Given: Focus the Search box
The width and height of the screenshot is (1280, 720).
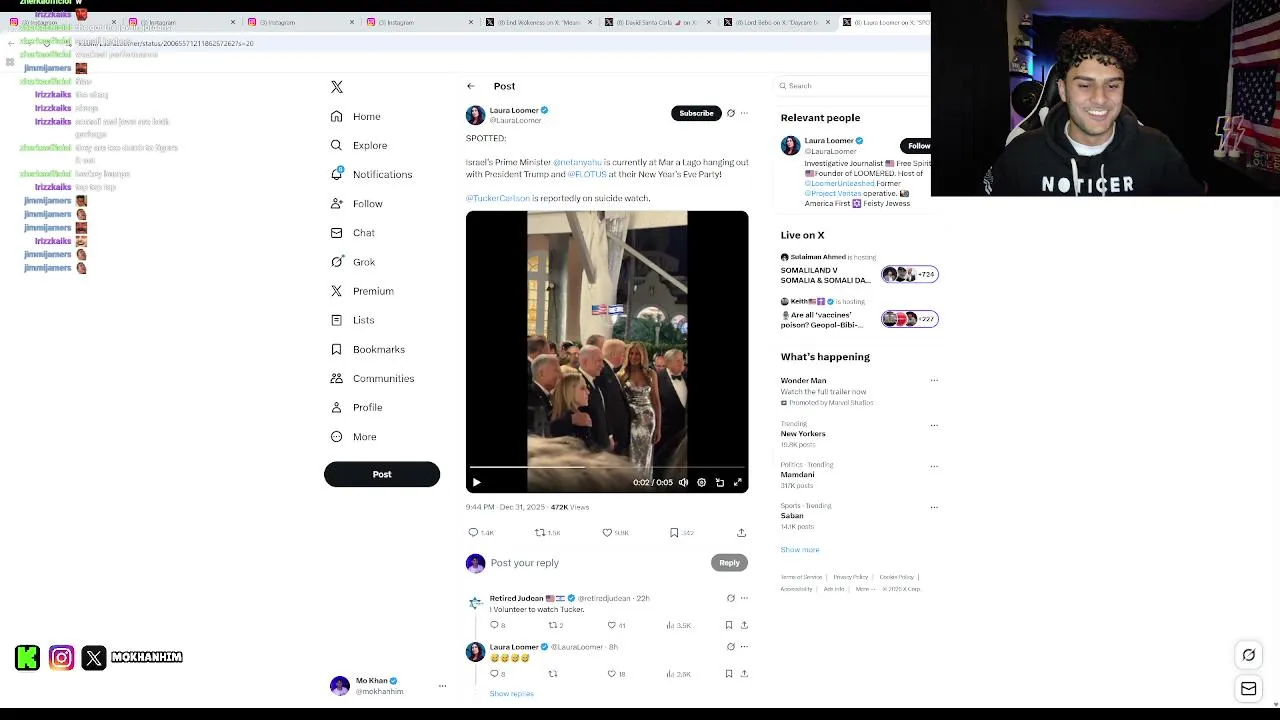Looking at the screenshot, I should (850, 86).
